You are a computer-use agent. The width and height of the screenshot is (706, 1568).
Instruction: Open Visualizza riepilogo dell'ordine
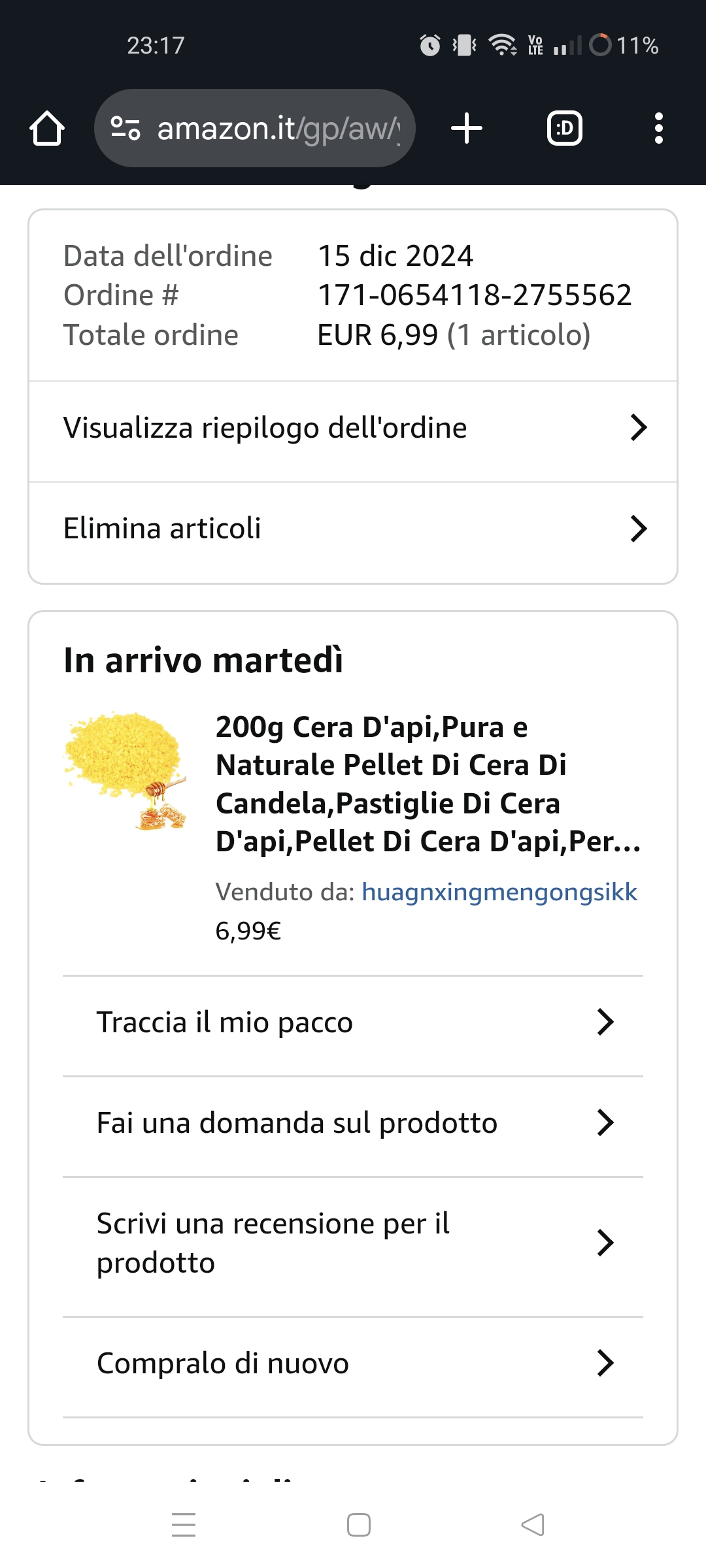[x=353, y=429]
